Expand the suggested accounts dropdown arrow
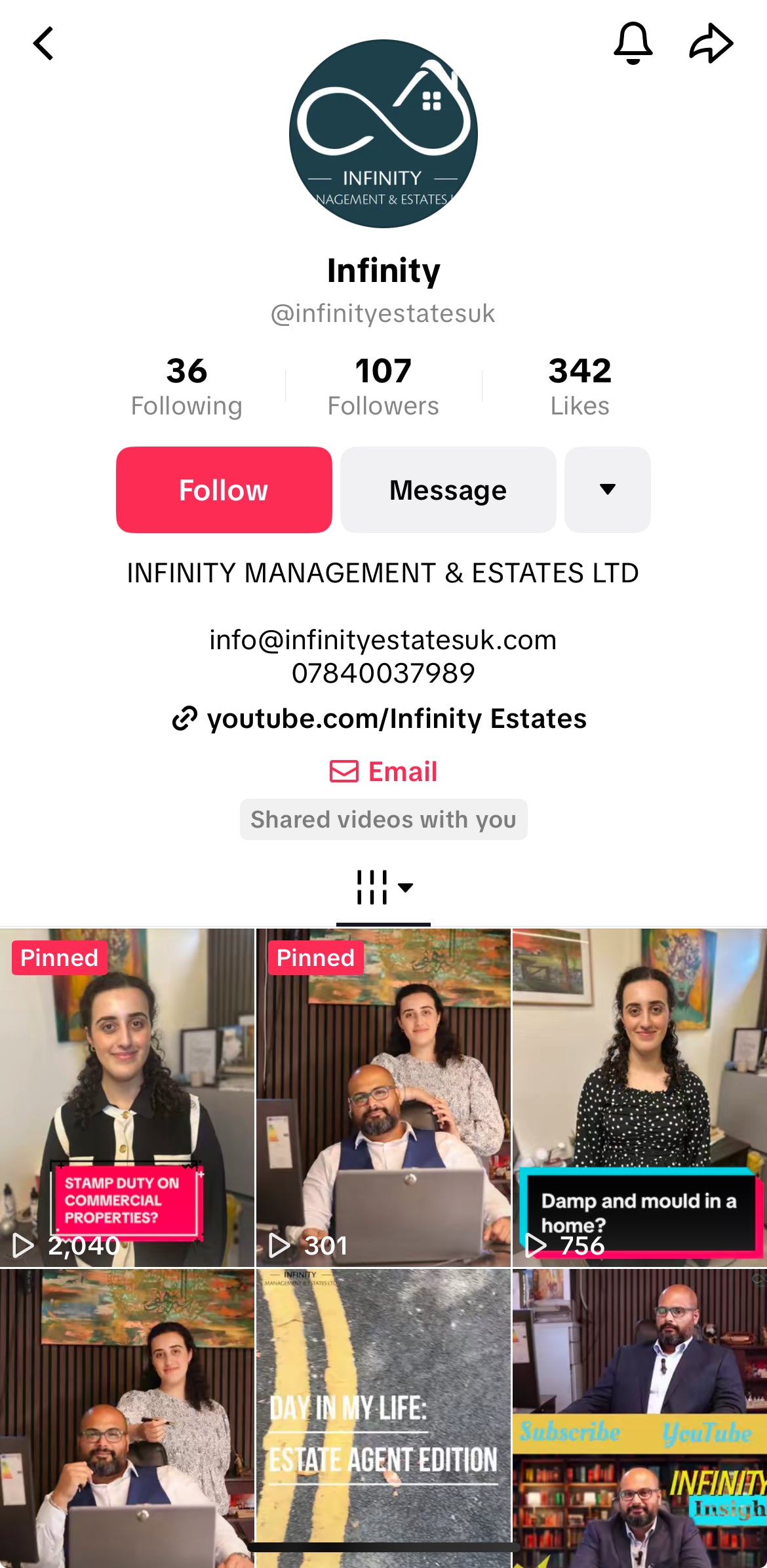Image resolution: width=767 pixels, height=1568 pixels. (607, 490)
